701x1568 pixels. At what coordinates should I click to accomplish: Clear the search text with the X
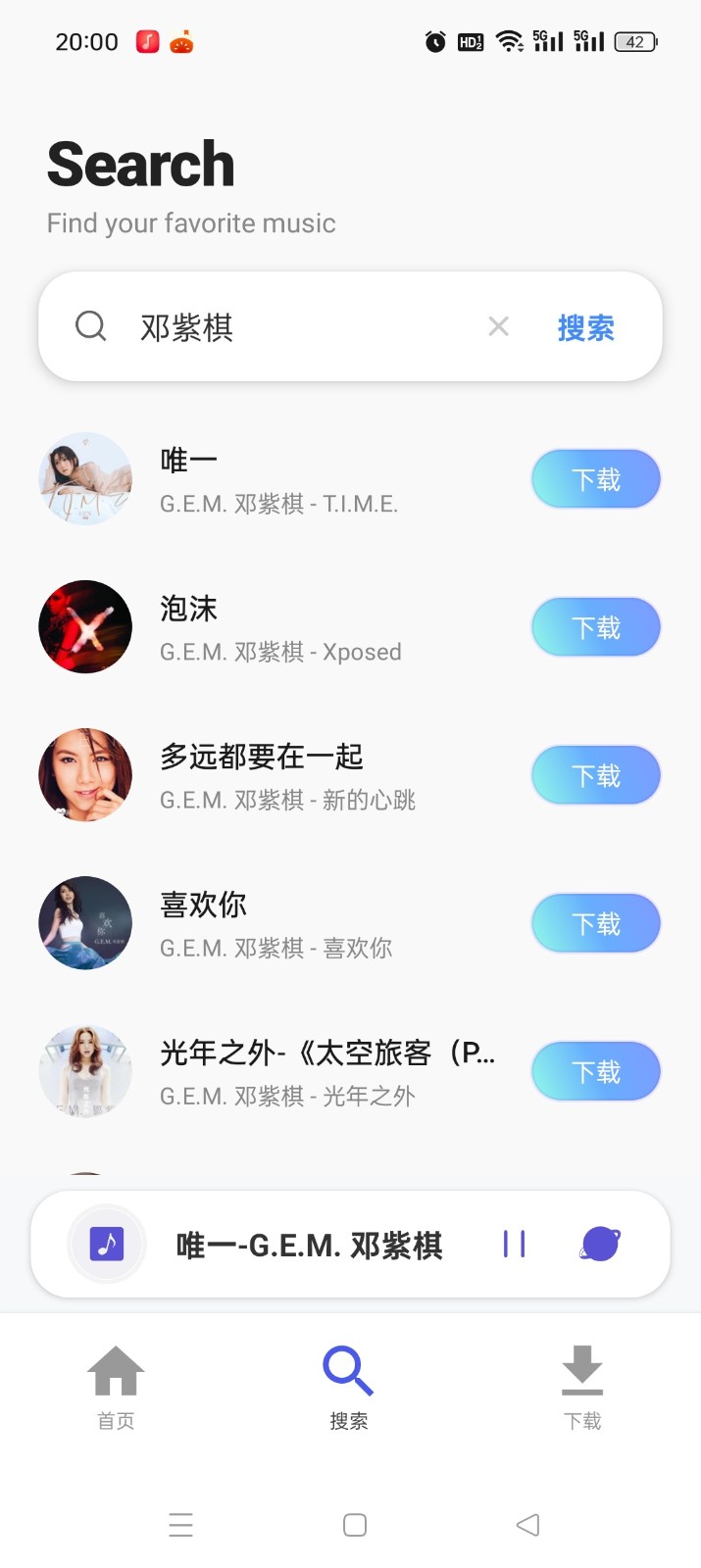pyautogui.click(x=498, y=326)
